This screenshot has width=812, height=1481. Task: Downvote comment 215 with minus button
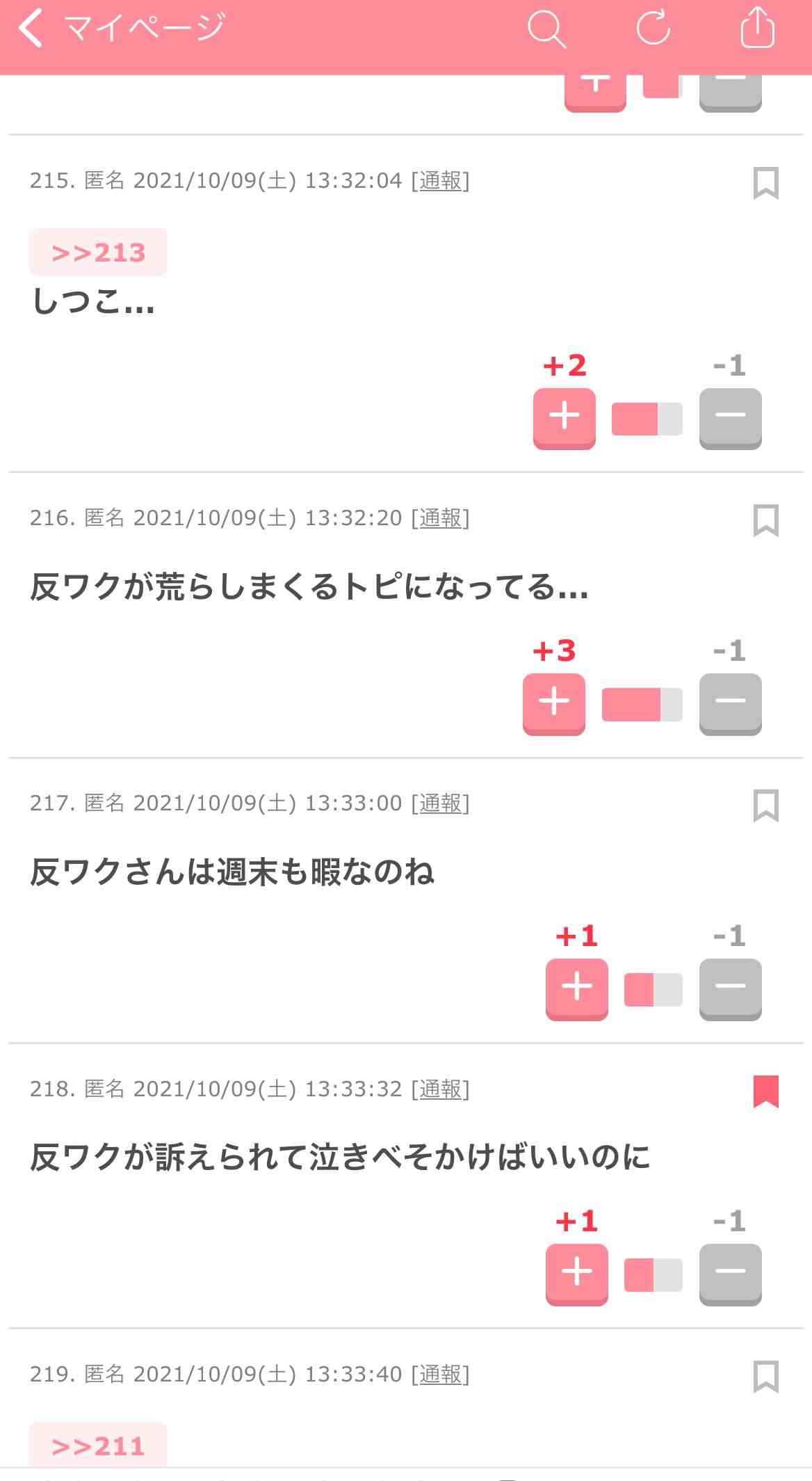point(730,419)
